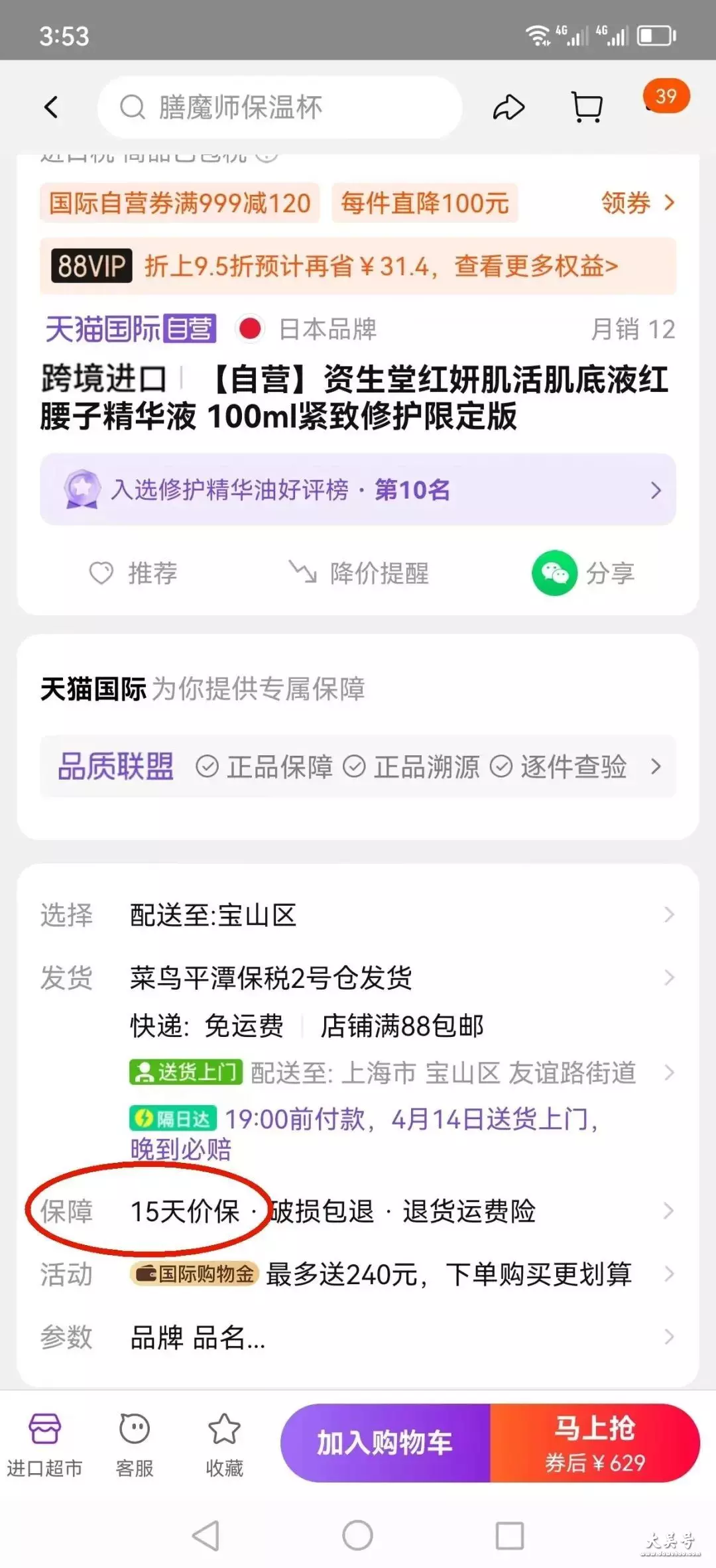Viewport: 716px width, 1568px height.
Task: View 保障 15天价保 guarantee row
Action: [358, 1211]
